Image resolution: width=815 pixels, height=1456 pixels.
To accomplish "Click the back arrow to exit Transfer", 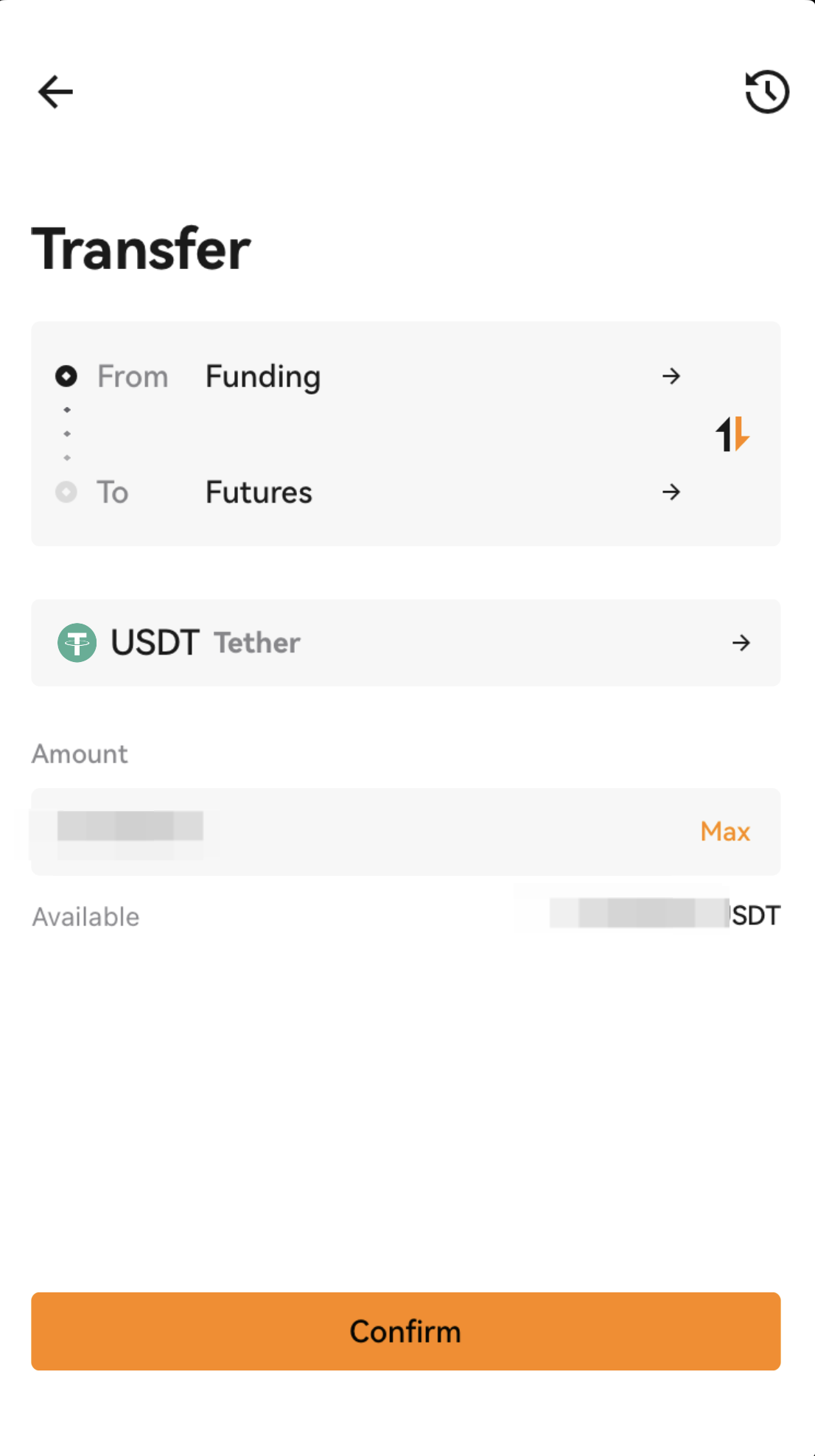I will pyautogui.click(x=55, y=91).
